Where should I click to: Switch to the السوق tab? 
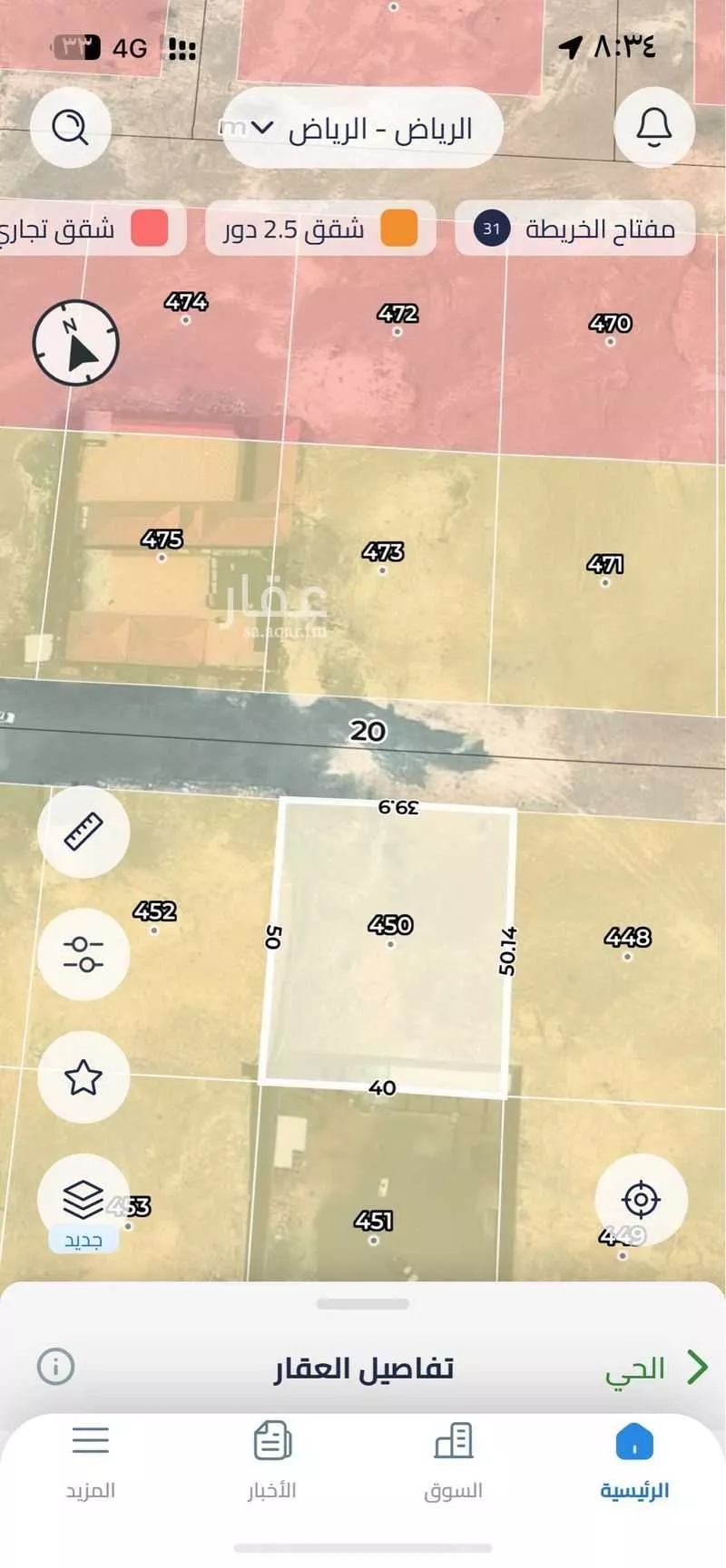pos(453,1461)
